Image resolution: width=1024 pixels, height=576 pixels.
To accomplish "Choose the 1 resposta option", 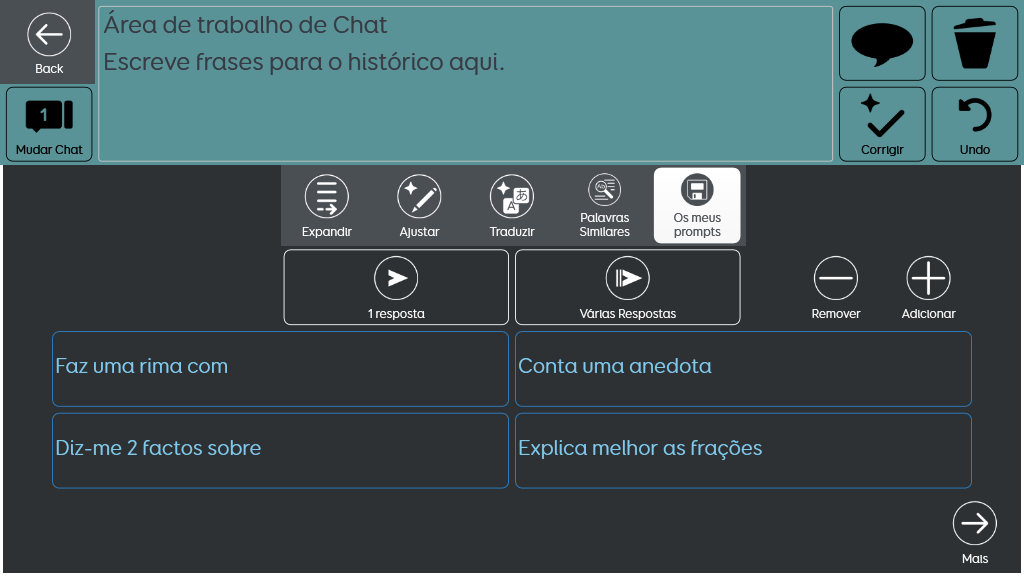I will pos(396,287).
